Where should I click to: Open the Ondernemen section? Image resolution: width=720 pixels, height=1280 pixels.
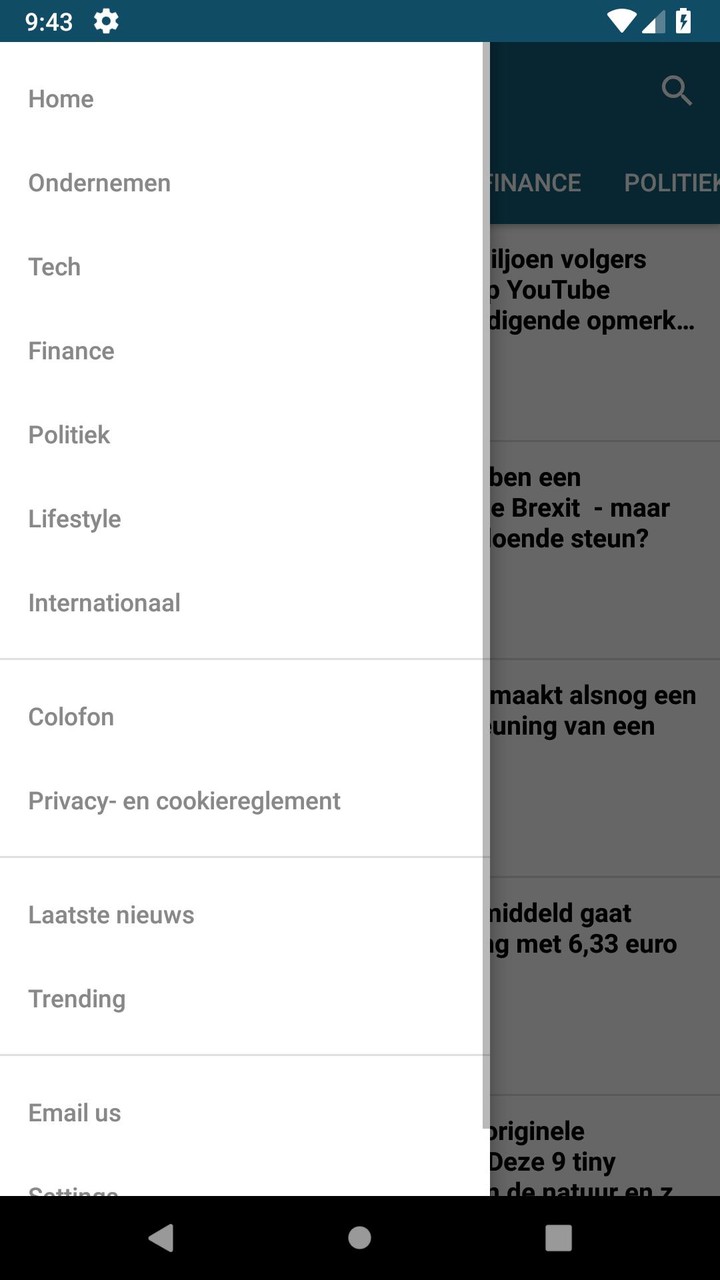click(99, 182)
